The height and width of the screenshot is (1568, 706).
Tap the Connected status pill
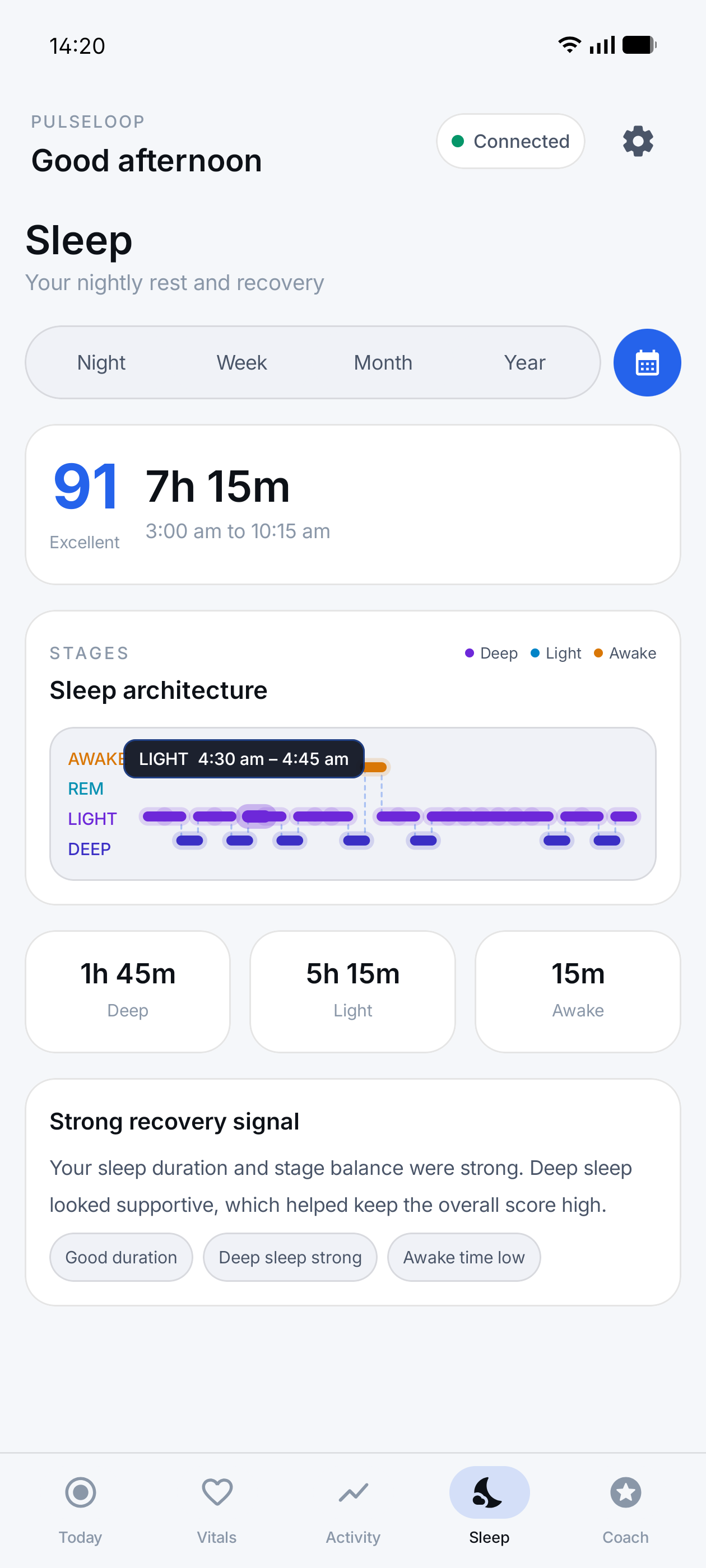point(510,141)
